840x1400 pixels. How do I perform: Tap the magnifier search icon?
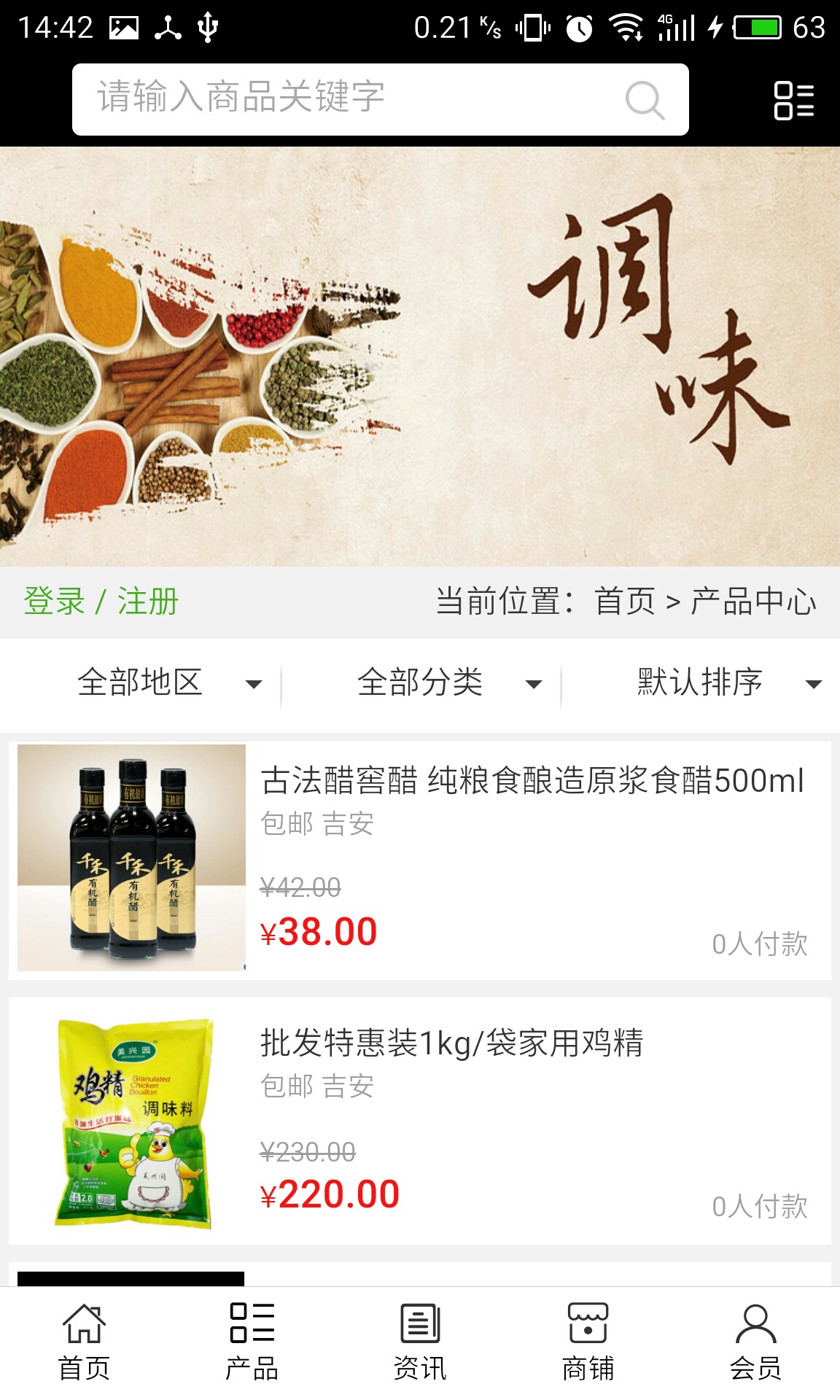coord(645,100)
